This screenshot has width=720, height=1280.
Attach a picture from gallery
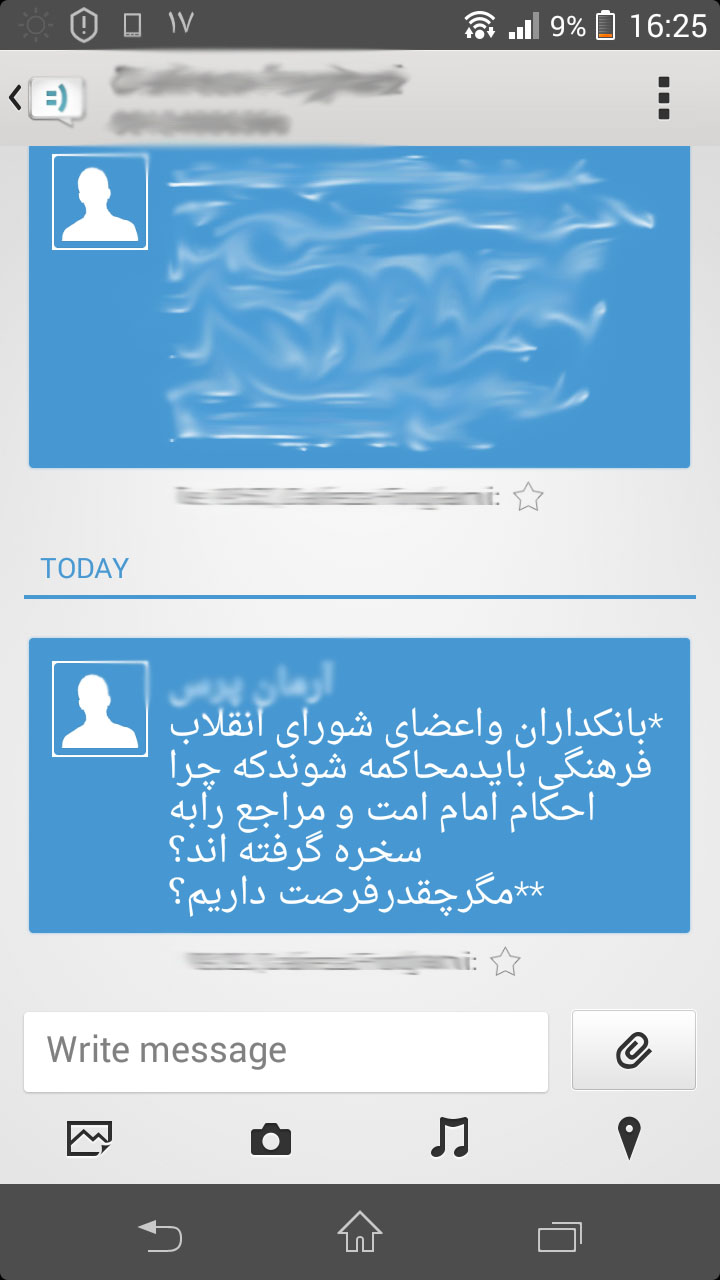coord(89,1138)
